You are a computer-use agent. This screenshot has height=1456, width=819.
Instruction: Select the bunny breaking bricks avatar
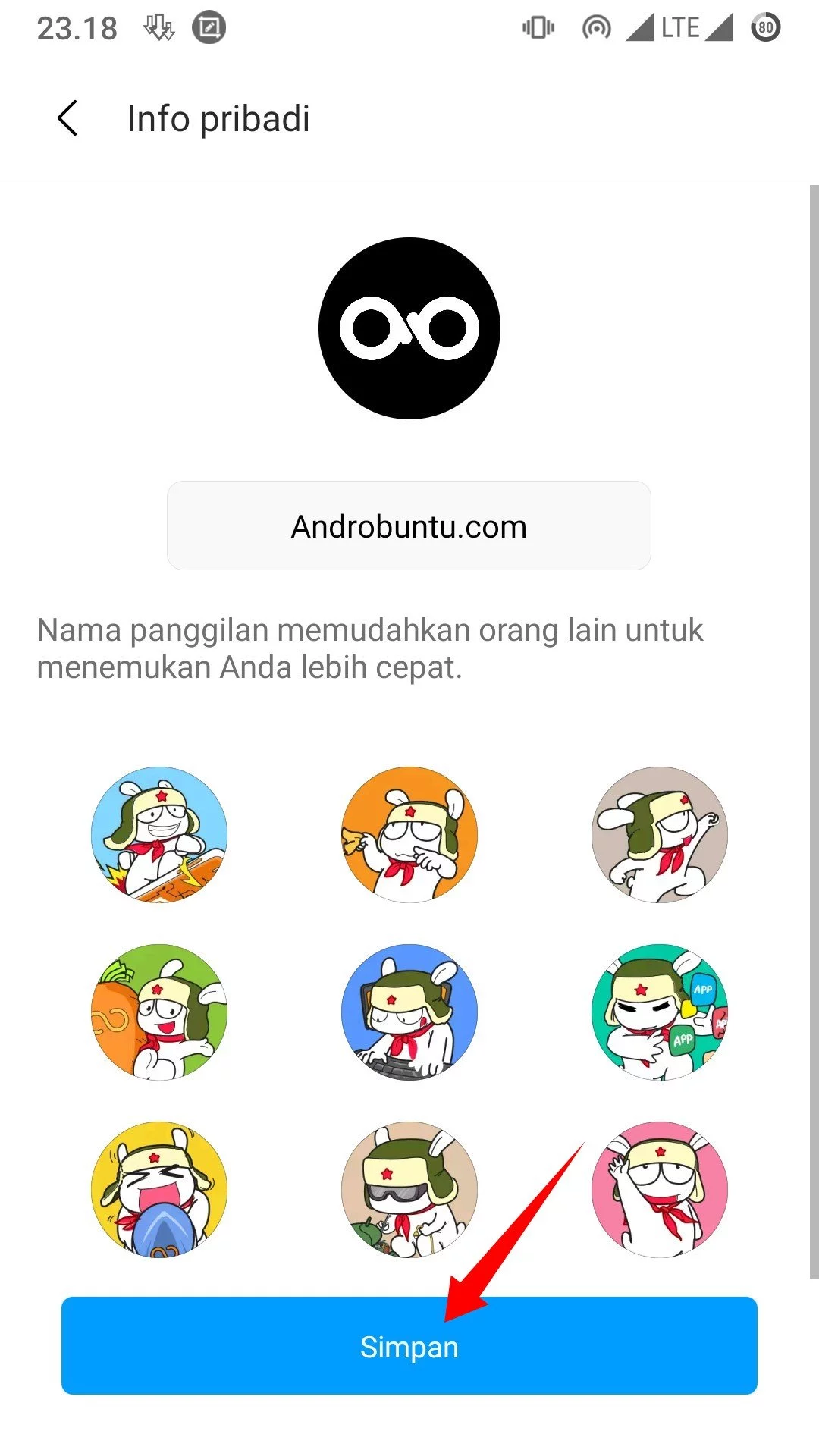pos(158,834)
